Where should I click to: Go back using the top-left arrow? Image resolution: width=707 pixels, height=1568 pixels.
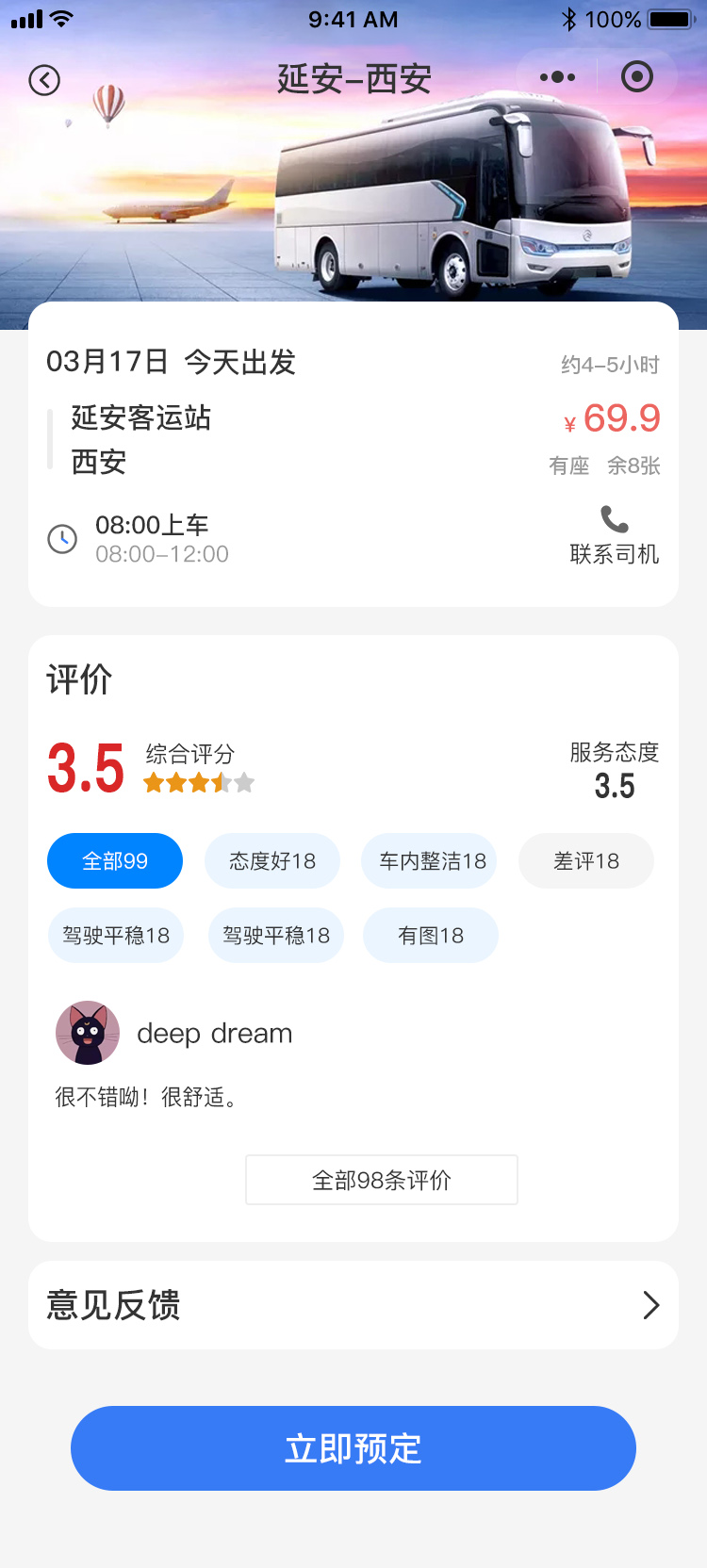pos(44,80)
